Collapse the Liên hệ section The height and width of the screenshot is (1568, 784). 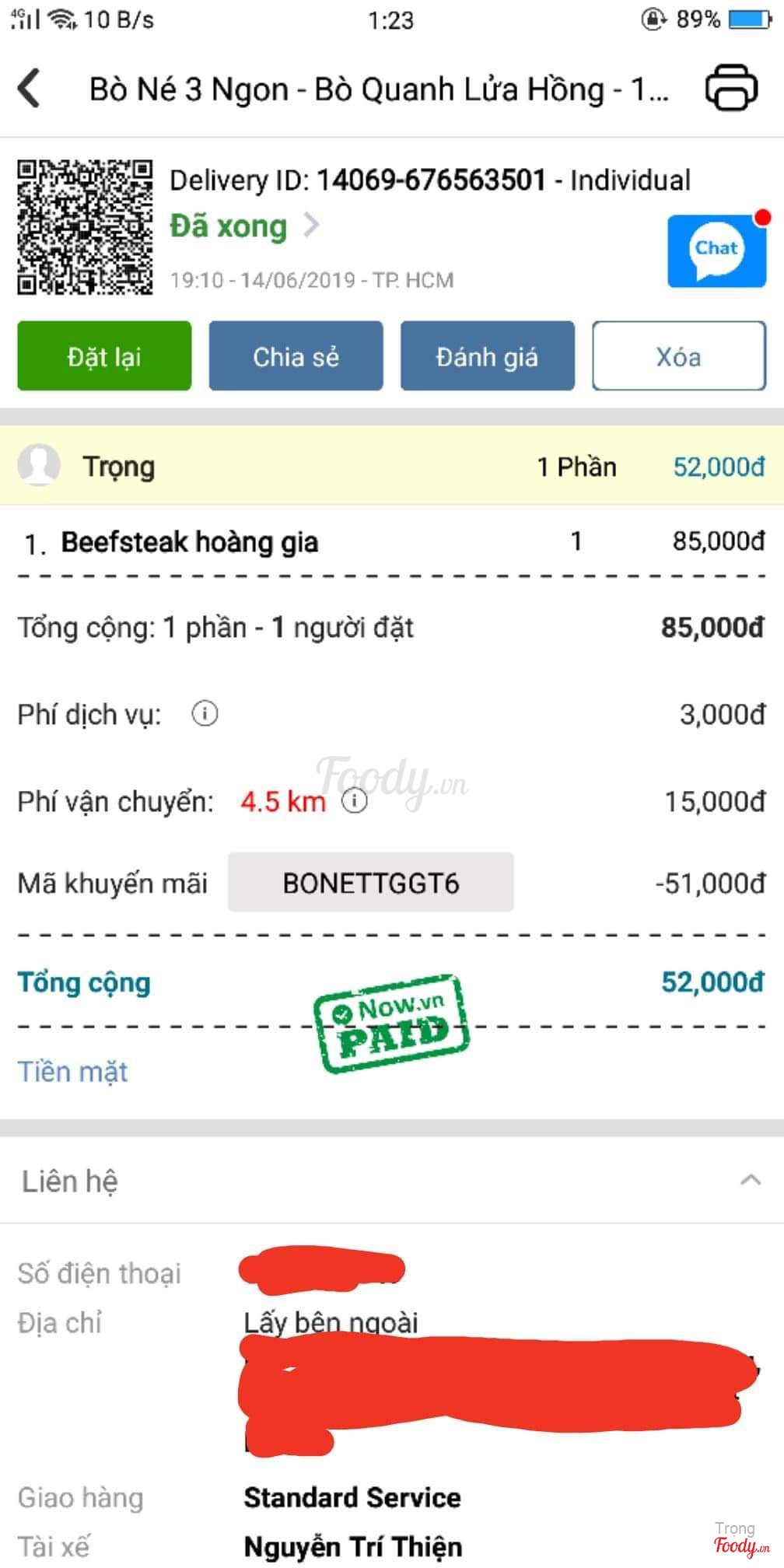(x=750, y=1180)
